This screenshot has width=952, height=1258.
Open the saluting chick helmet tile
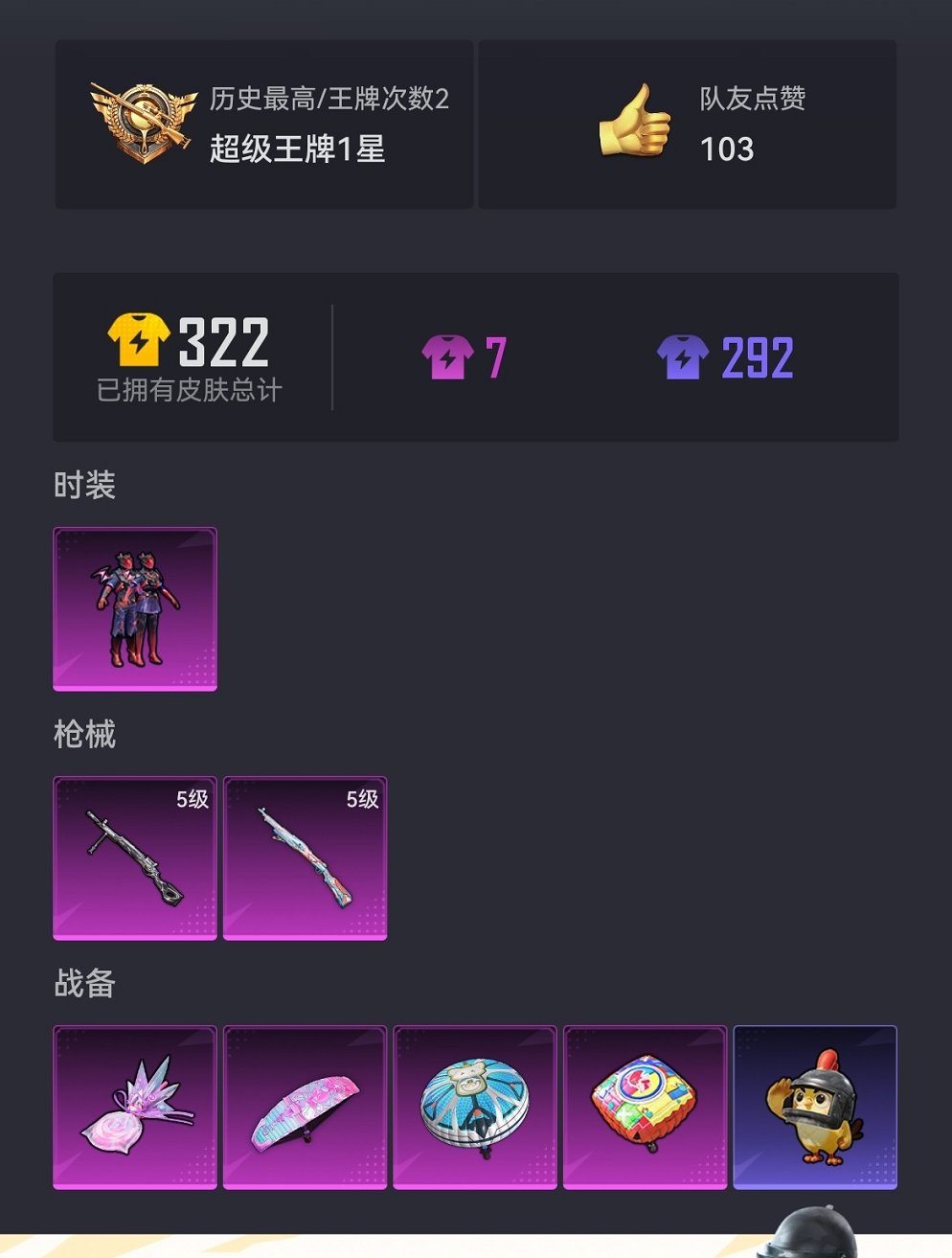815,1107
